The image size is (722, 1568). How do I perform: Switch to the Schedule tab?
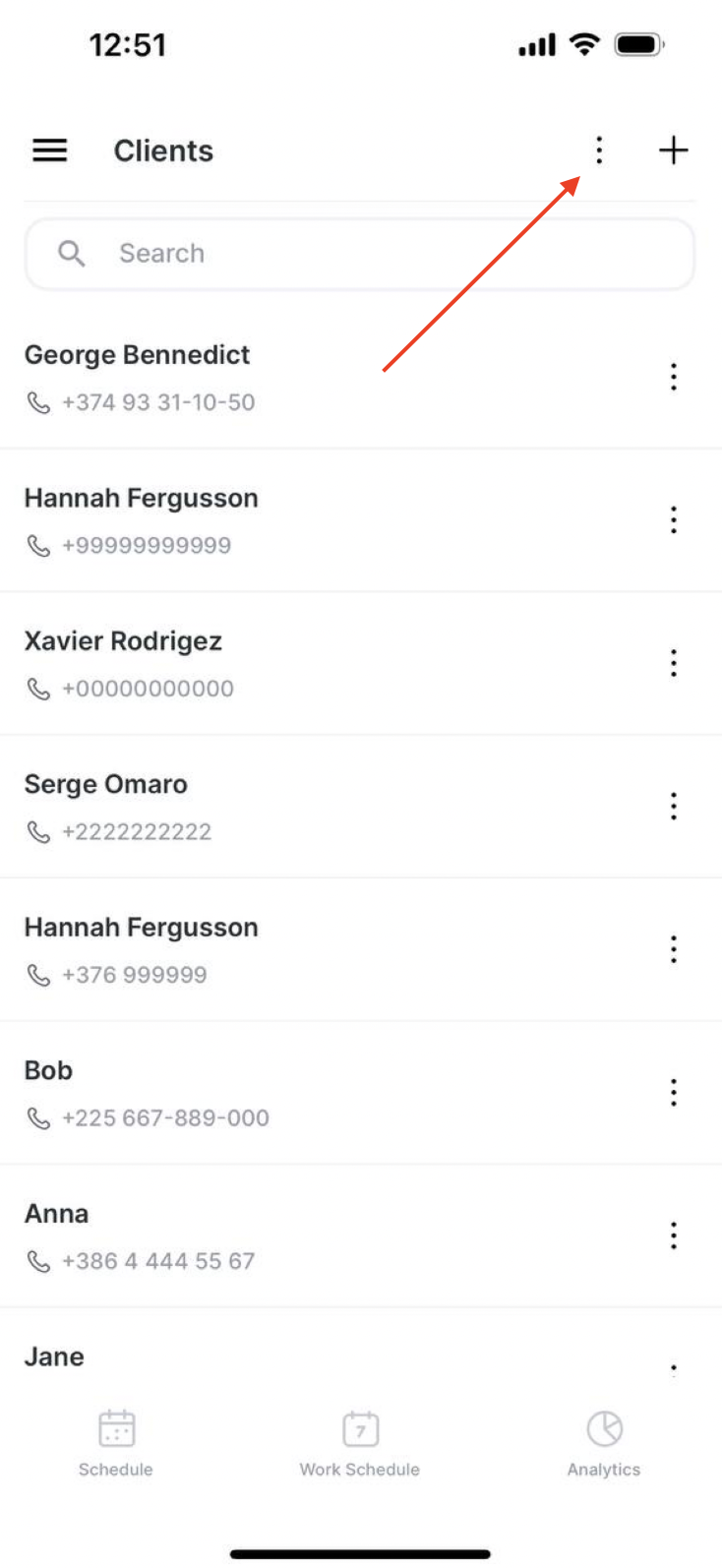click(116, 1443)
